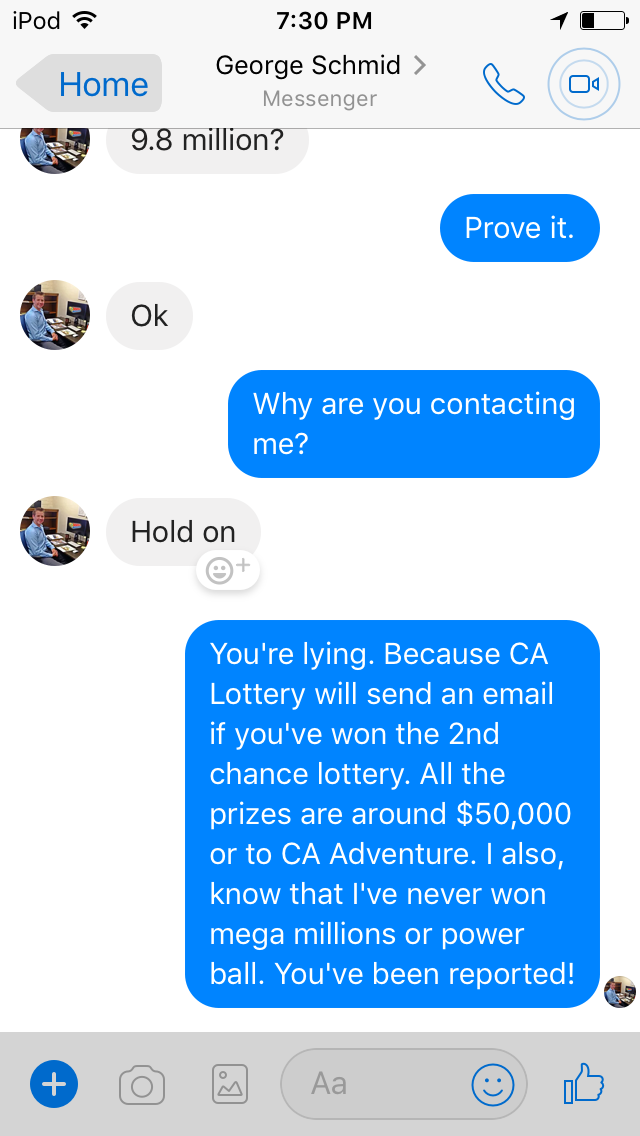Tap George's avatar next to "Ok"
The height and width of the screenshot is (1136, 640).
pos(55,315)
